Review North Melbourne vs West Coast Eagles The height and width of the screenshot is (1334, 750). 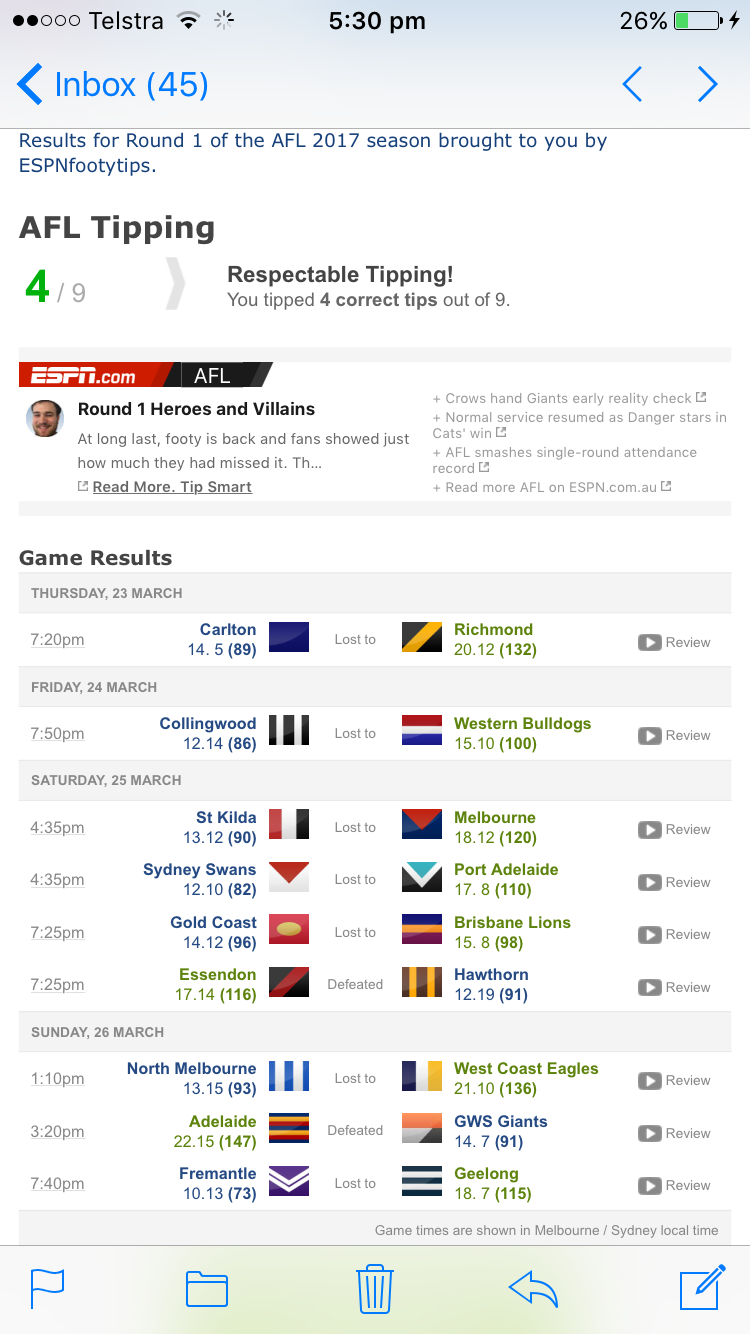675,1080
